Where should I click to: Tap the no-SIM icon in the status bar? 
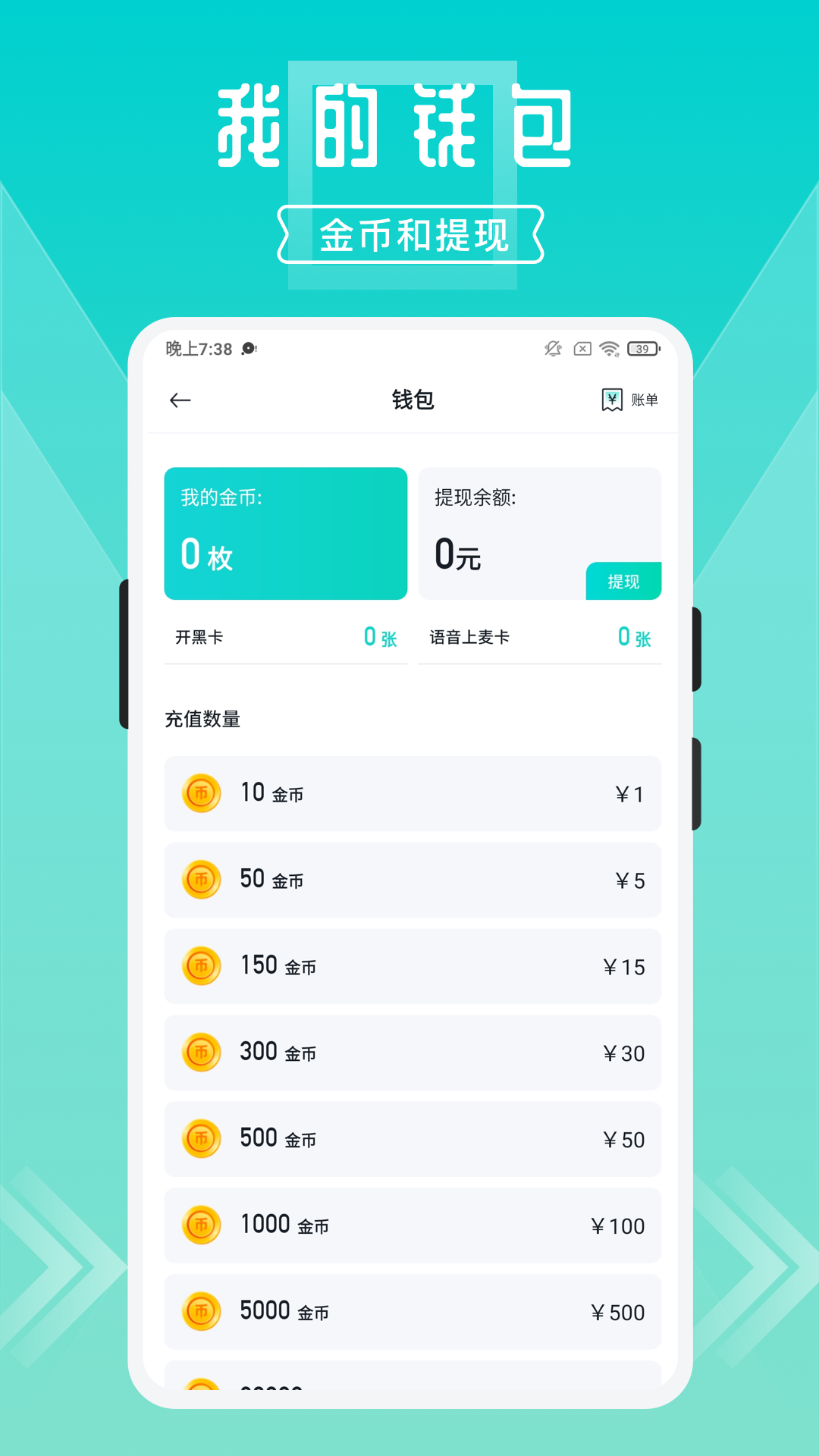(581, 348)
